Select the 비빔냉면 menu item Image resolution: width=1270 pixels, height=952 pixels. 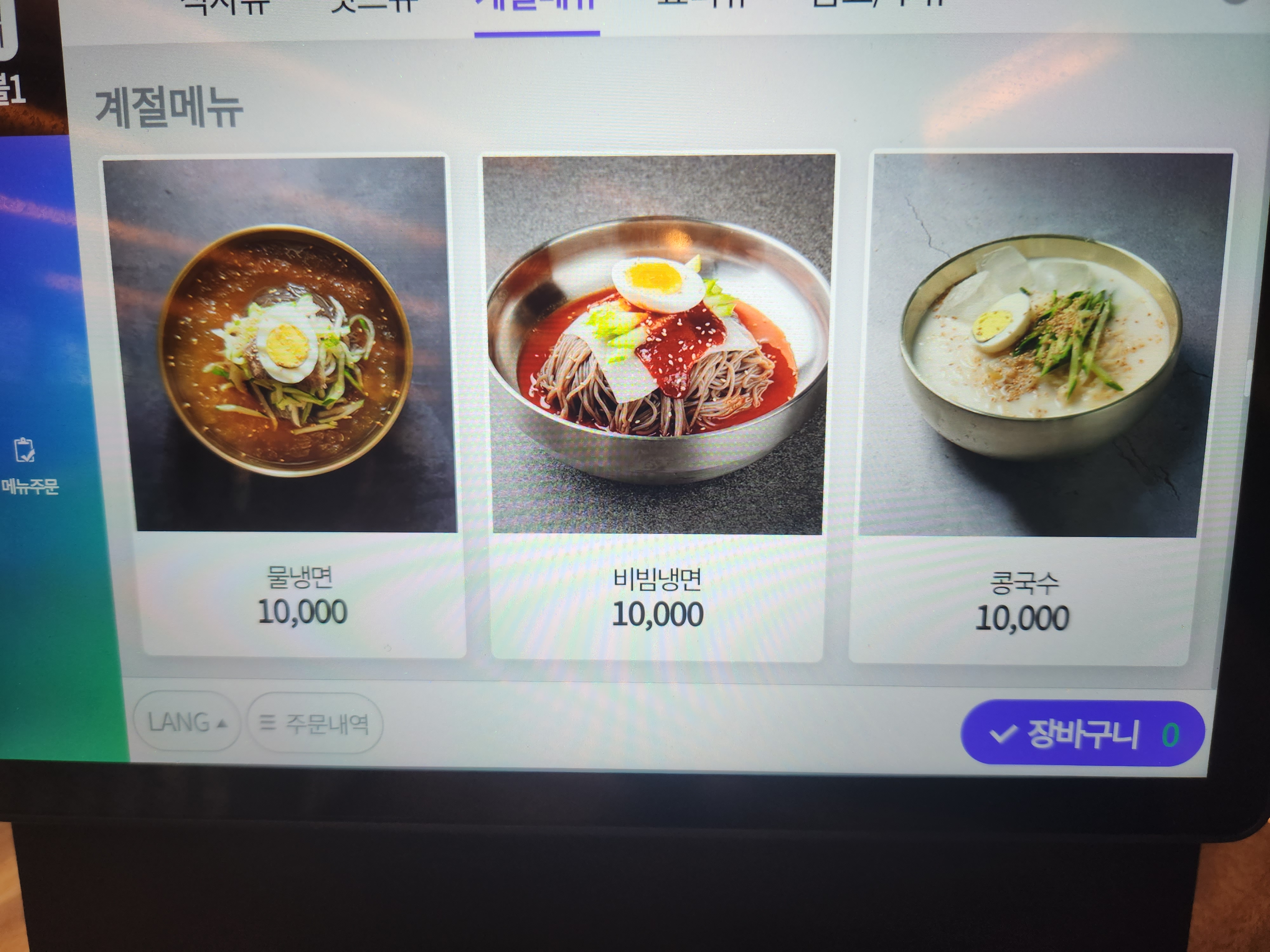[x=658, y=402]
